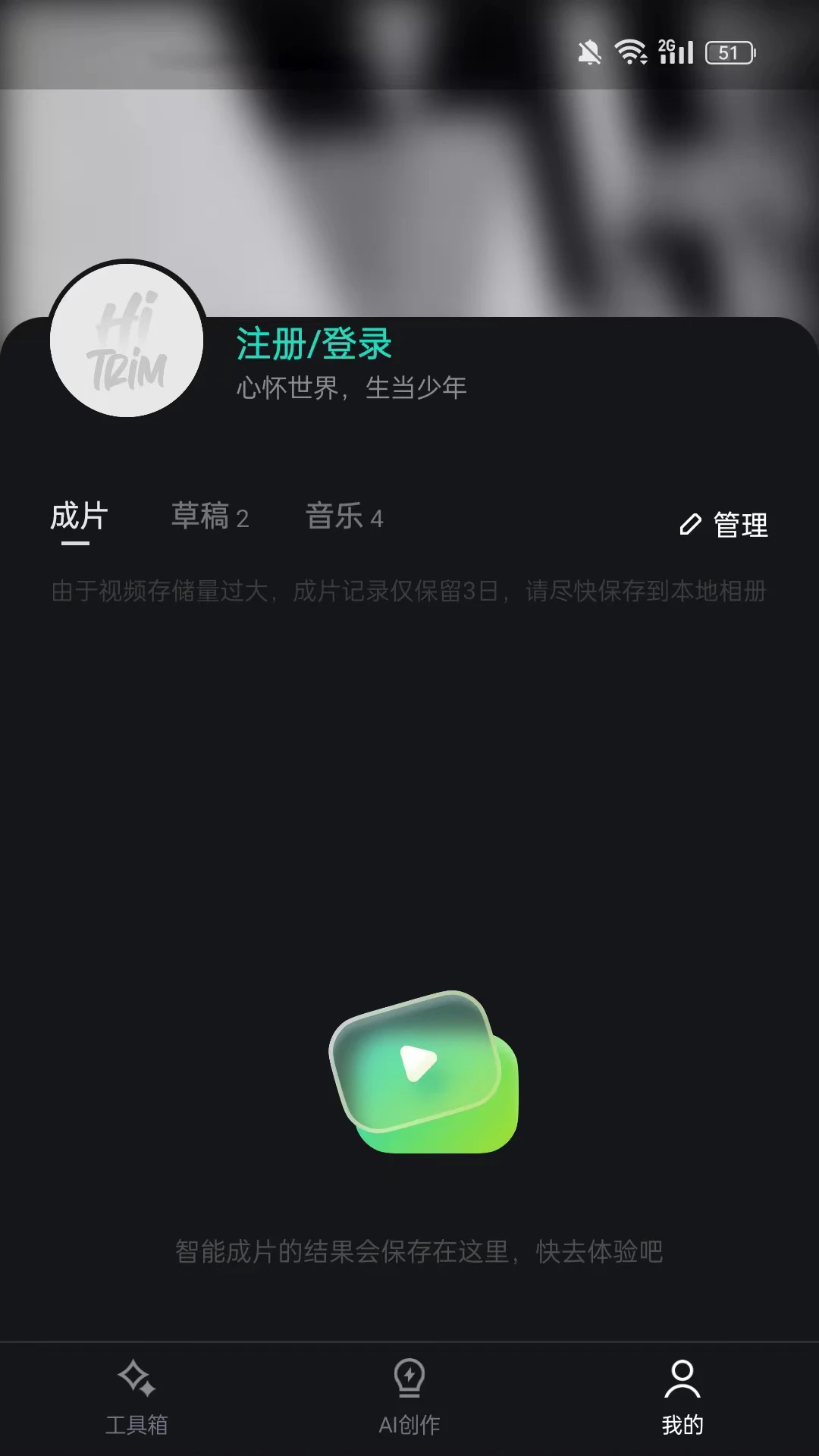
Task: Click the battery indicator showing 51
Action: click(730, 52)
